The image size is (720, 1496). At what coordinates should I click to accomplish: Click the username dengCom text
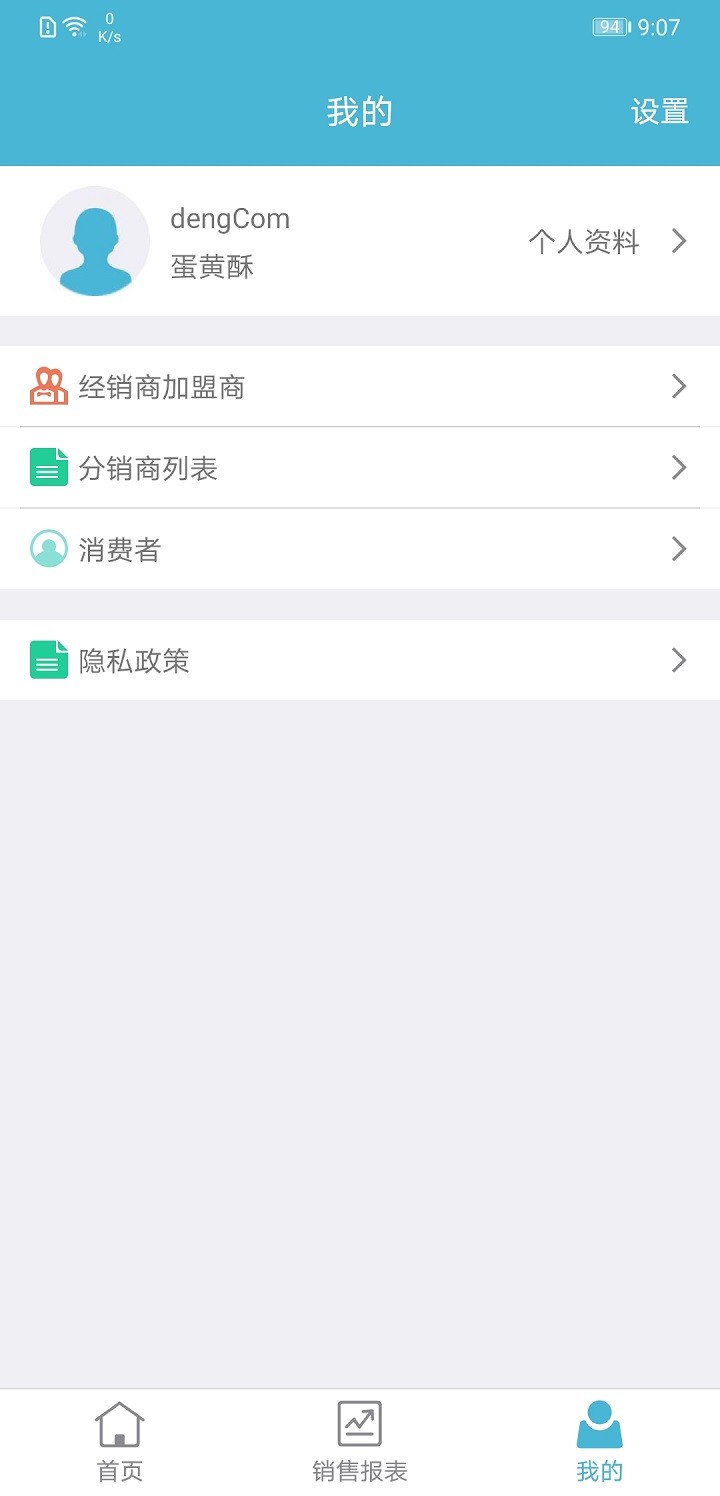coord(230,218)
